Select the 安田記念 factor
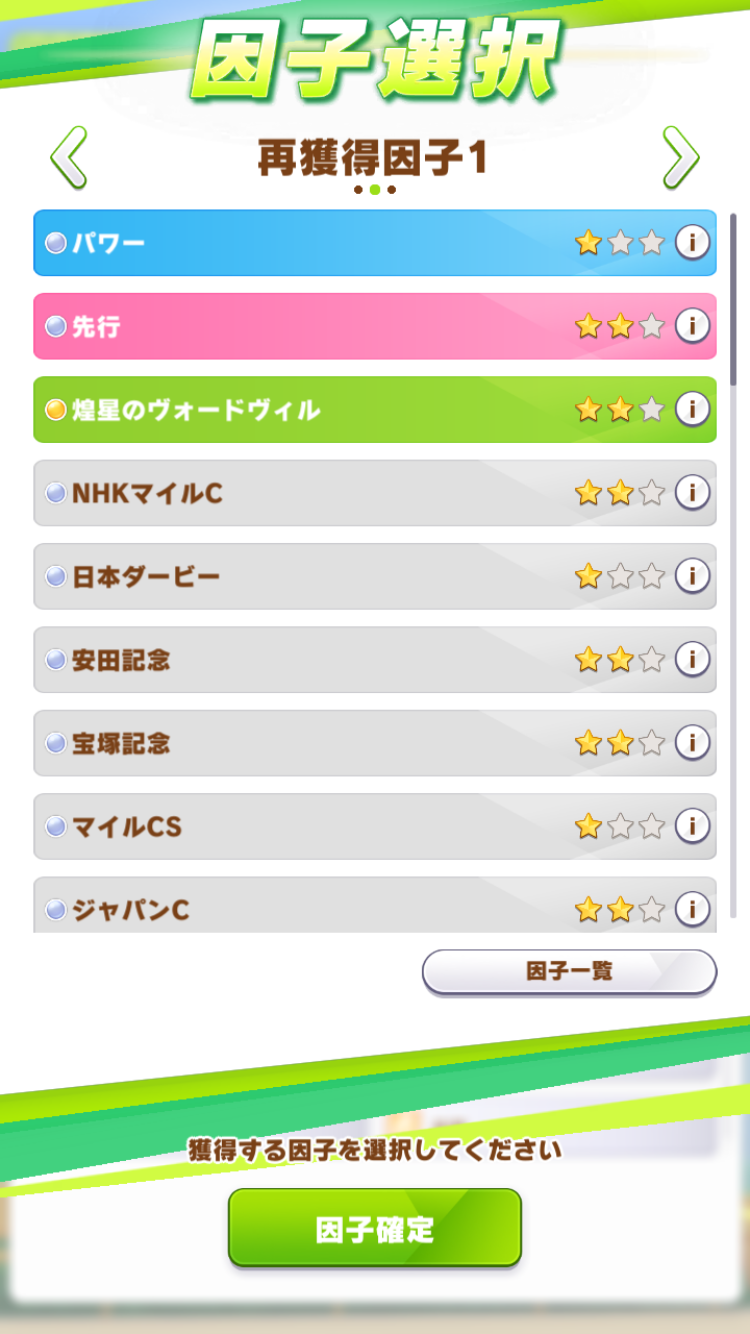 pyautogui.click(x=375, y=660)
